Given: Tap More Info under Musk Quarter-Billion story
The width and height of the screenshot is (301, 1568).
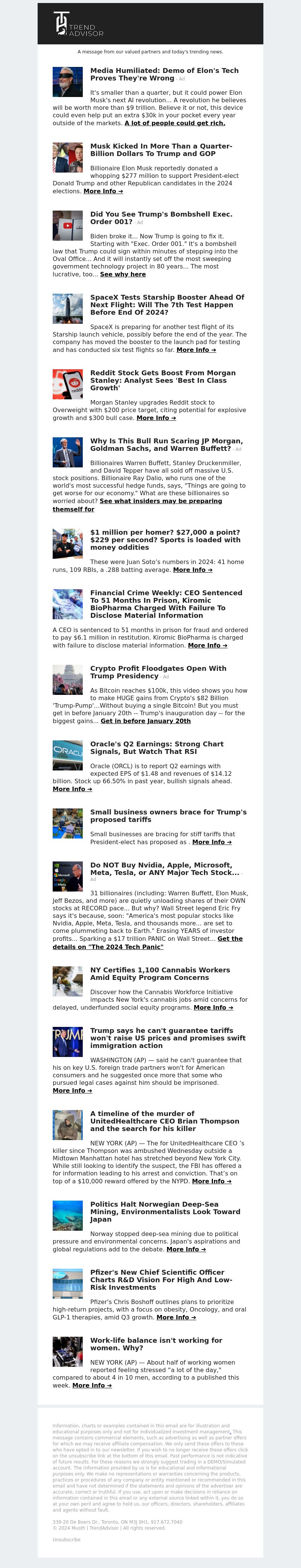Looking at the screenshot, I should pyautogui.click(x=103, y=191).
